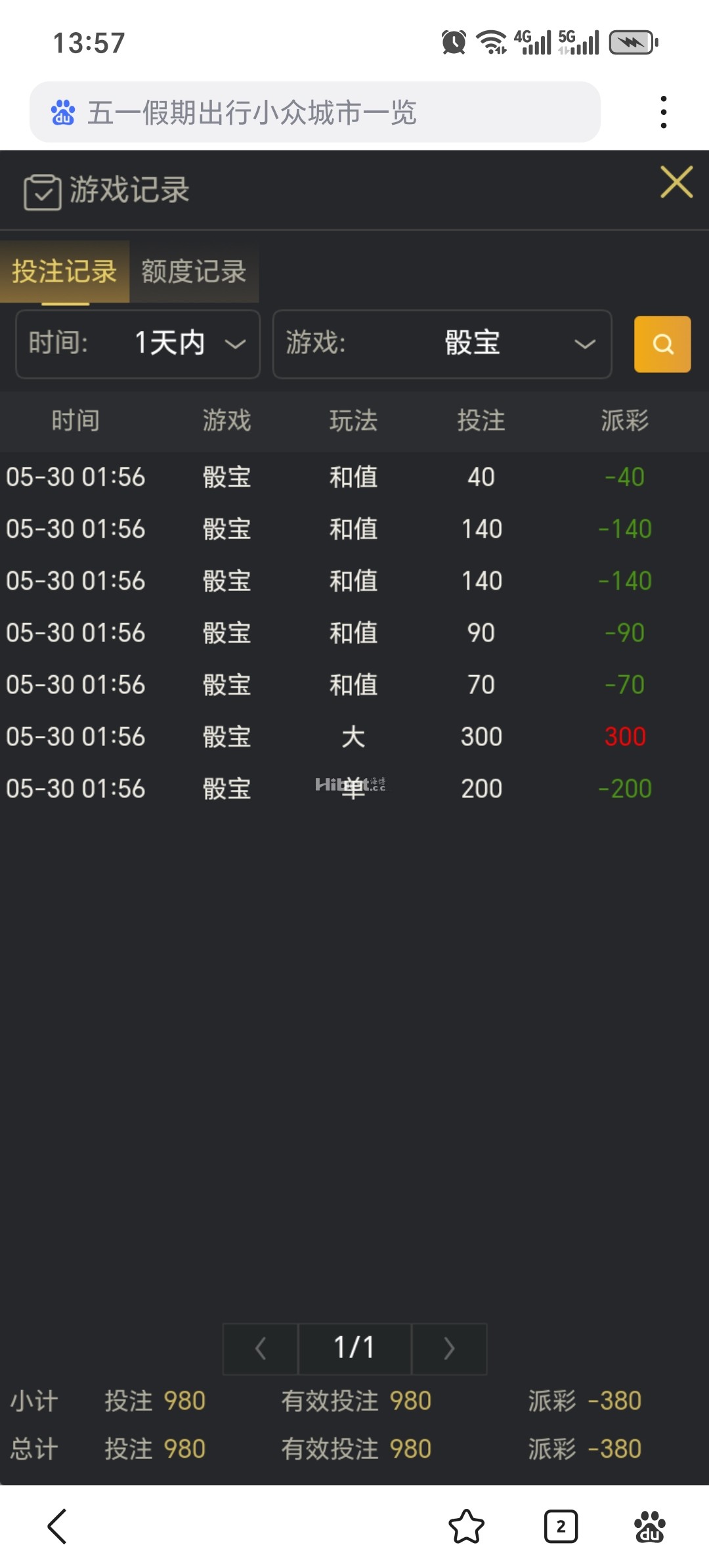Screen dimensions: 709x1568
Task: Open the browser overflow menu (three dots)
Action: pos(664,110)
